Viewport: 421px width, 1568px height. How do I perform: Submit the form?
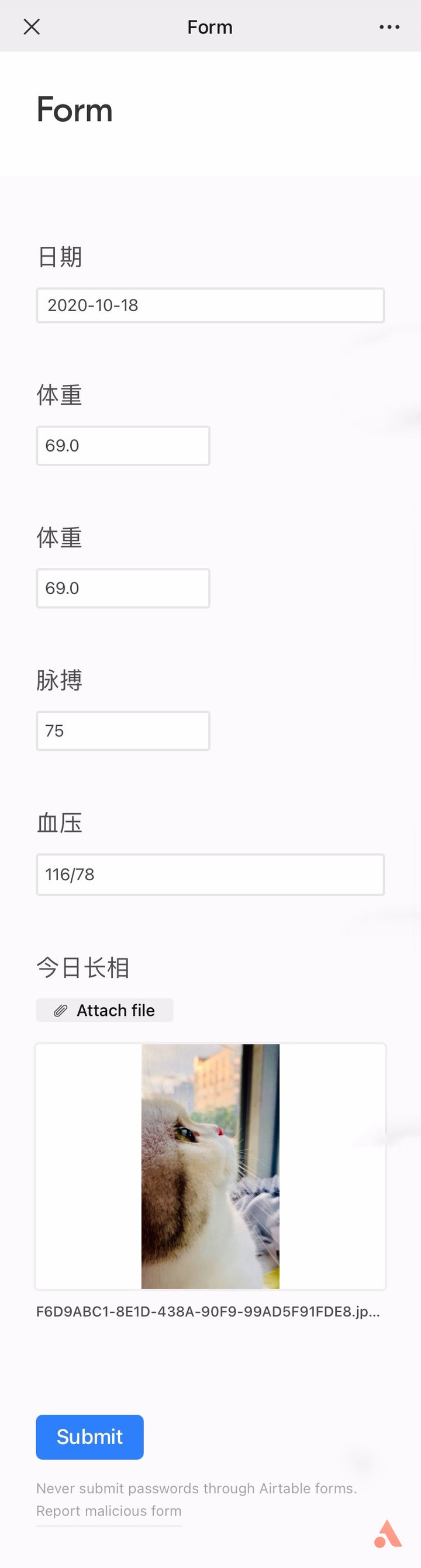90,1436
